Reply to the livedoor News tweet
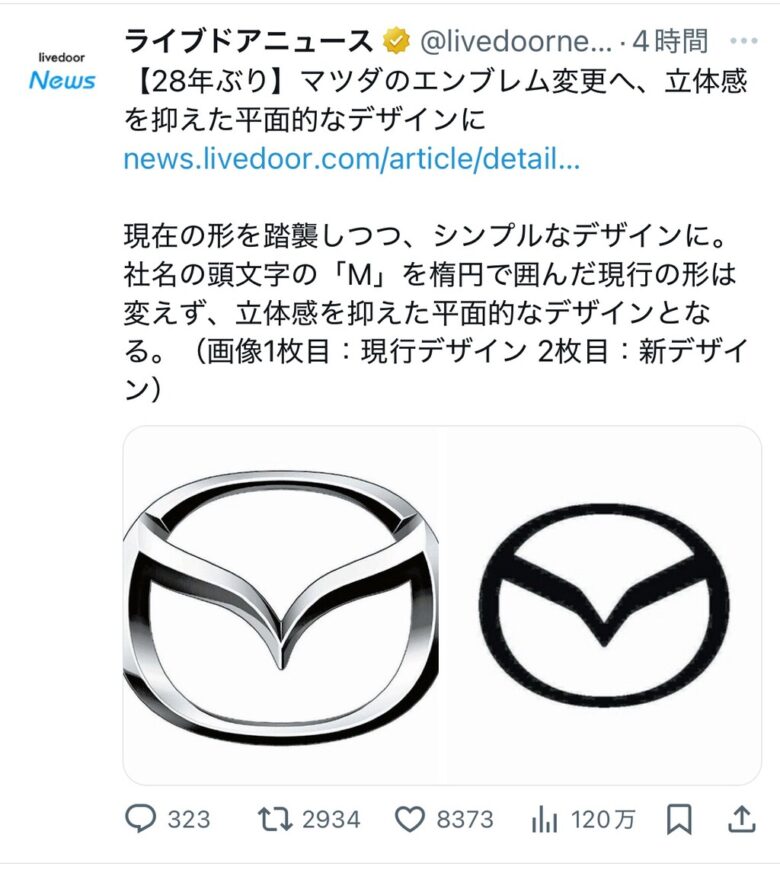780x873 pixels. coord(142,820)
